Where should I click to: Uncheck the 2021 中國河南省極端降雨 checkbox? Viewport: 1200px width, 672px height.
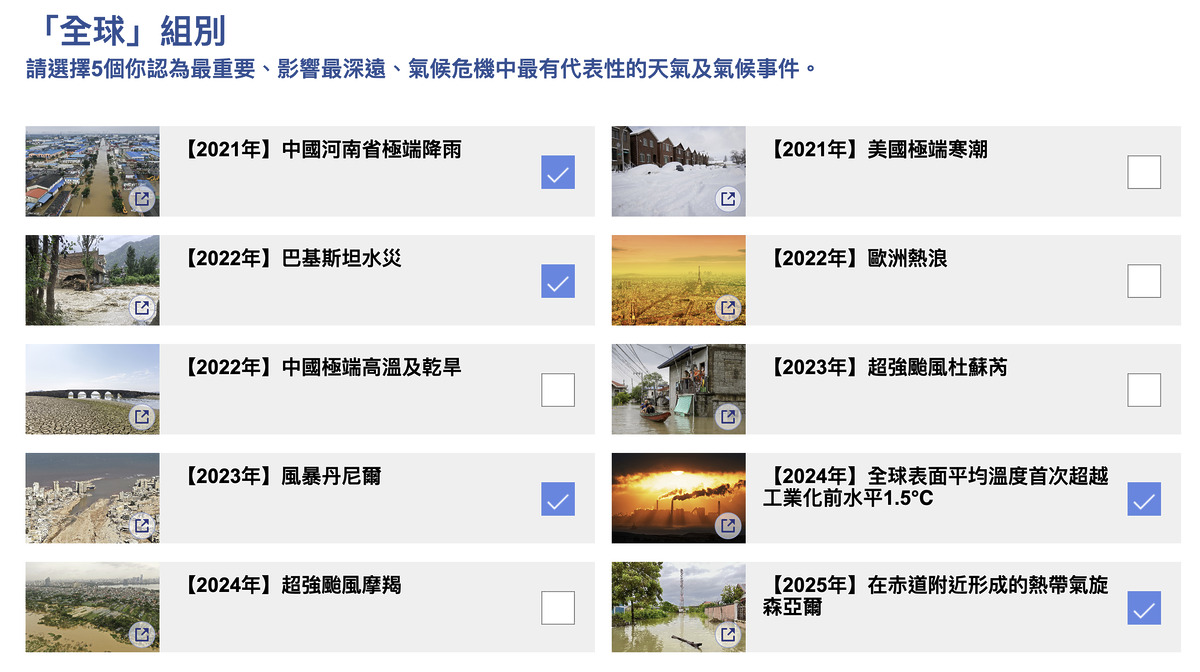click(x=558, y=172)
